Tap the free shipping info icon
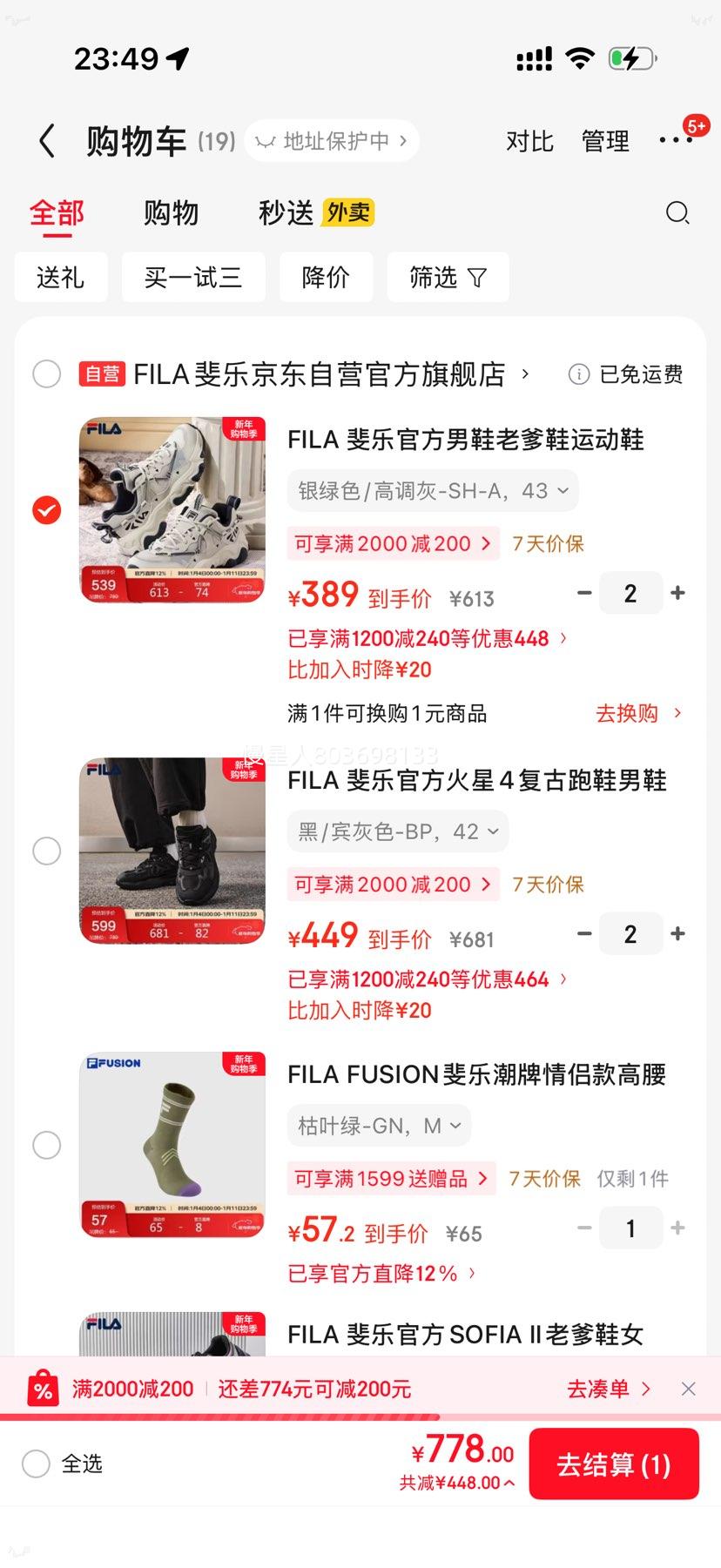 point(579,374)
